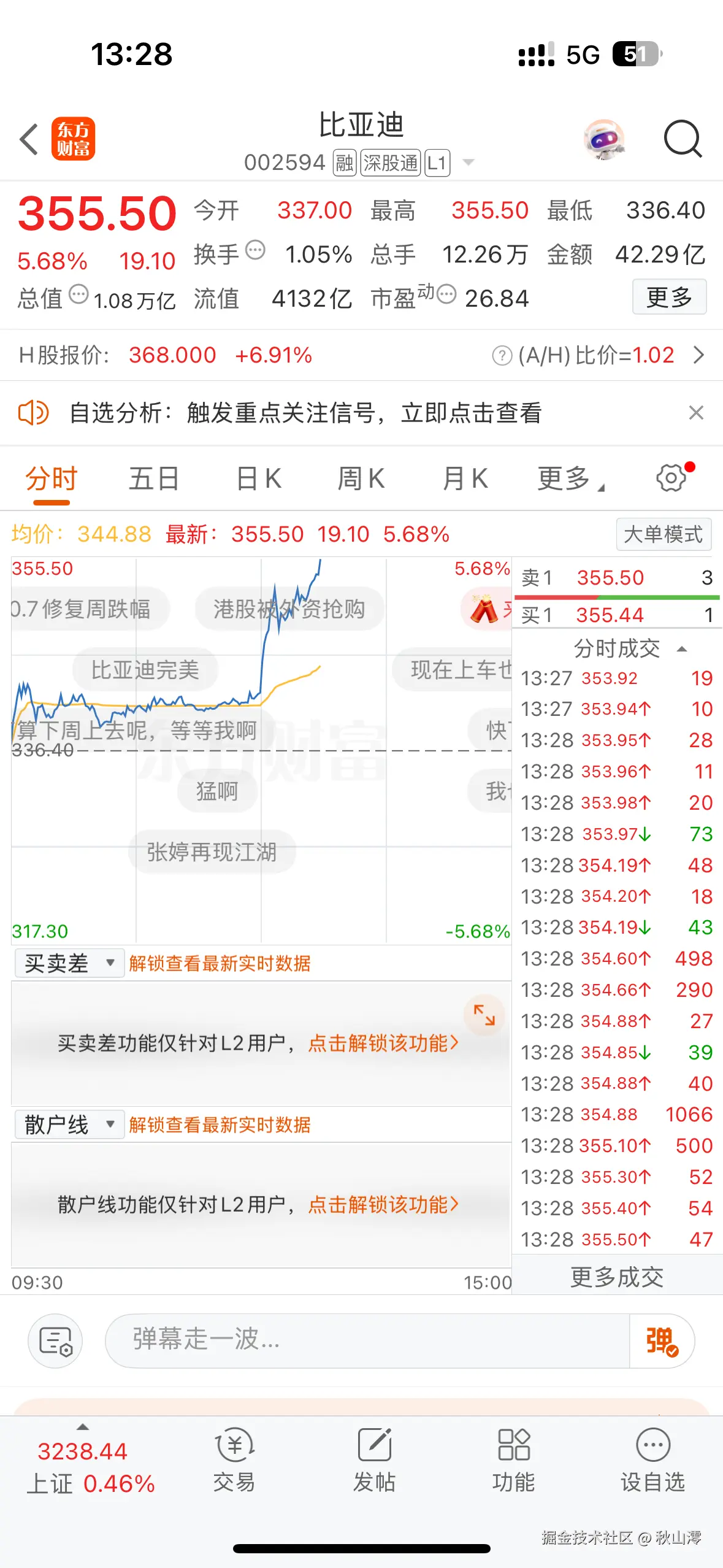This screenshot has width=723, height=1568.
Task: Enable 大单模式 big order mode
Action: pyautogui.click(x=664, y=534)
